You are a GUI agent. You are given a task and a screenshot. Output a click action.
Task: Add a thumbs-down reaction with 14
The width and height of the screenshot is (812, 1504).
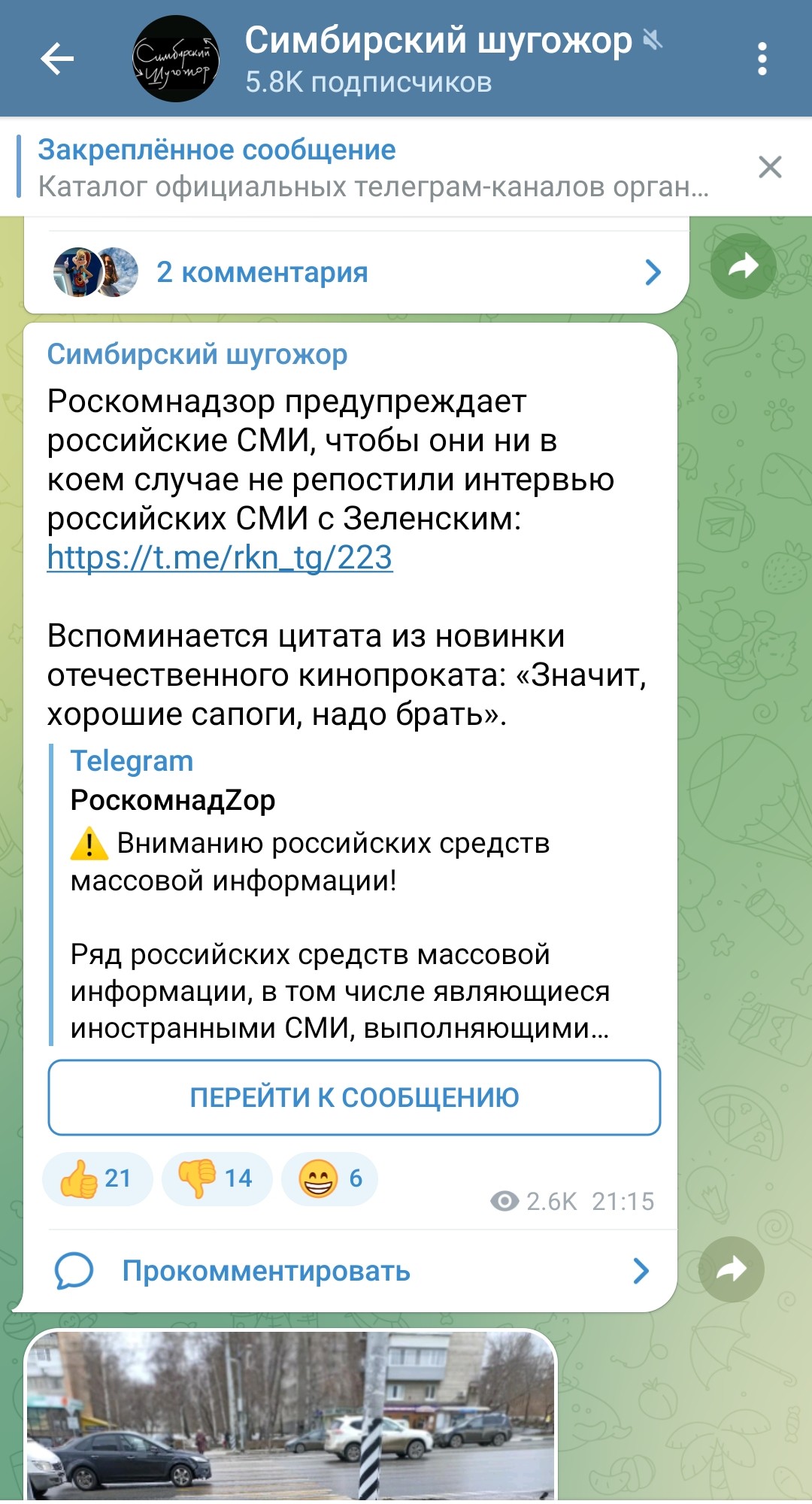click(217, 1178)
